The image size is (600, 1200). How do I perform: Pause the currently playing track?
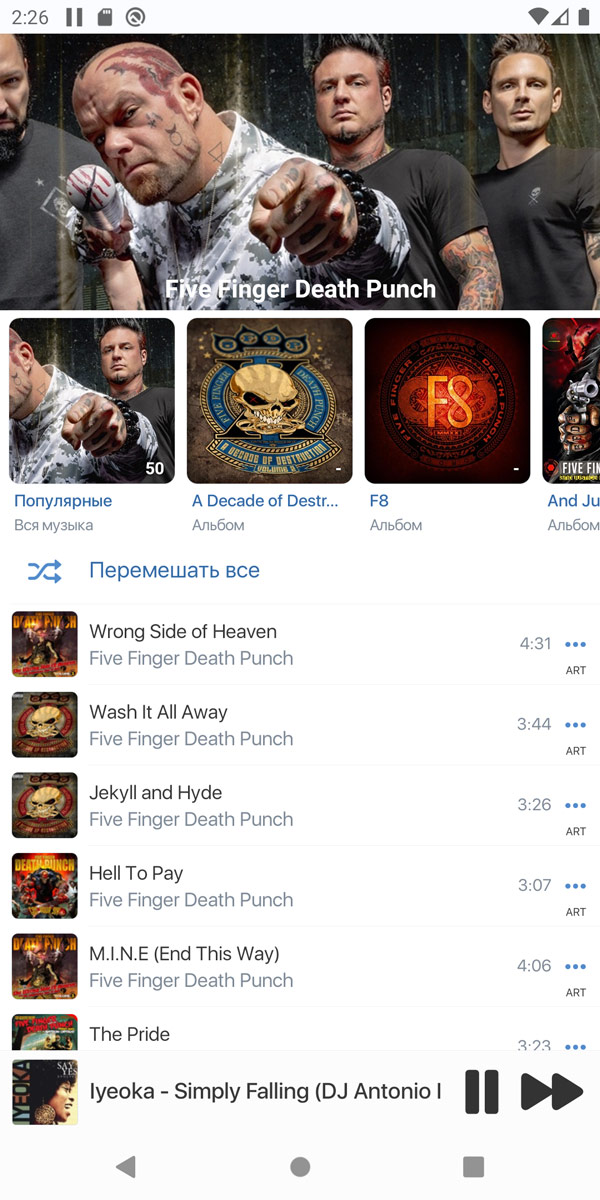point(482,1091)
